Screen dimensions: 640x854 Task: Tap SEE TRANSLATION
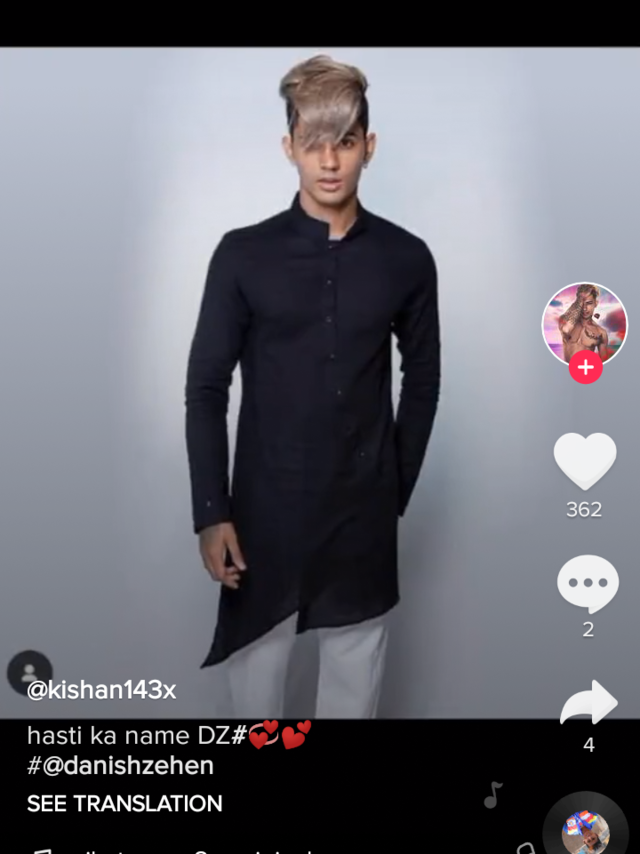[x=125, y=804]
